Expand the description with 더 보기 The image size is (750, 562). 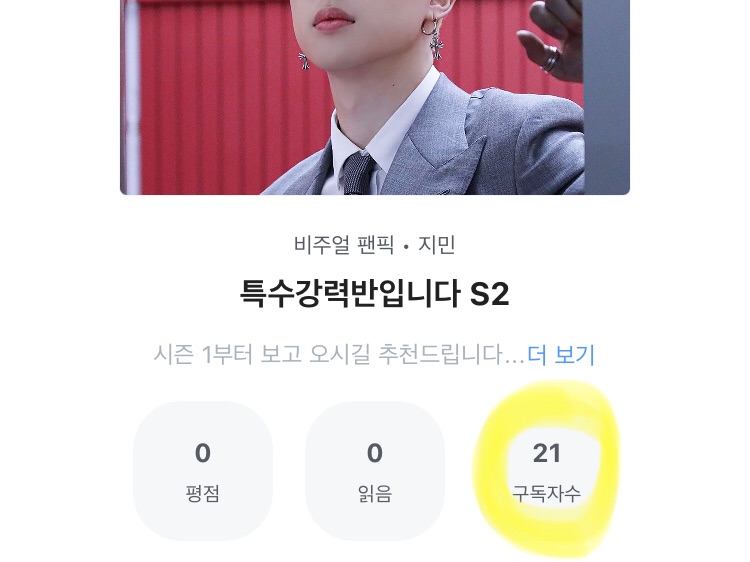click(x=560, y=355)
